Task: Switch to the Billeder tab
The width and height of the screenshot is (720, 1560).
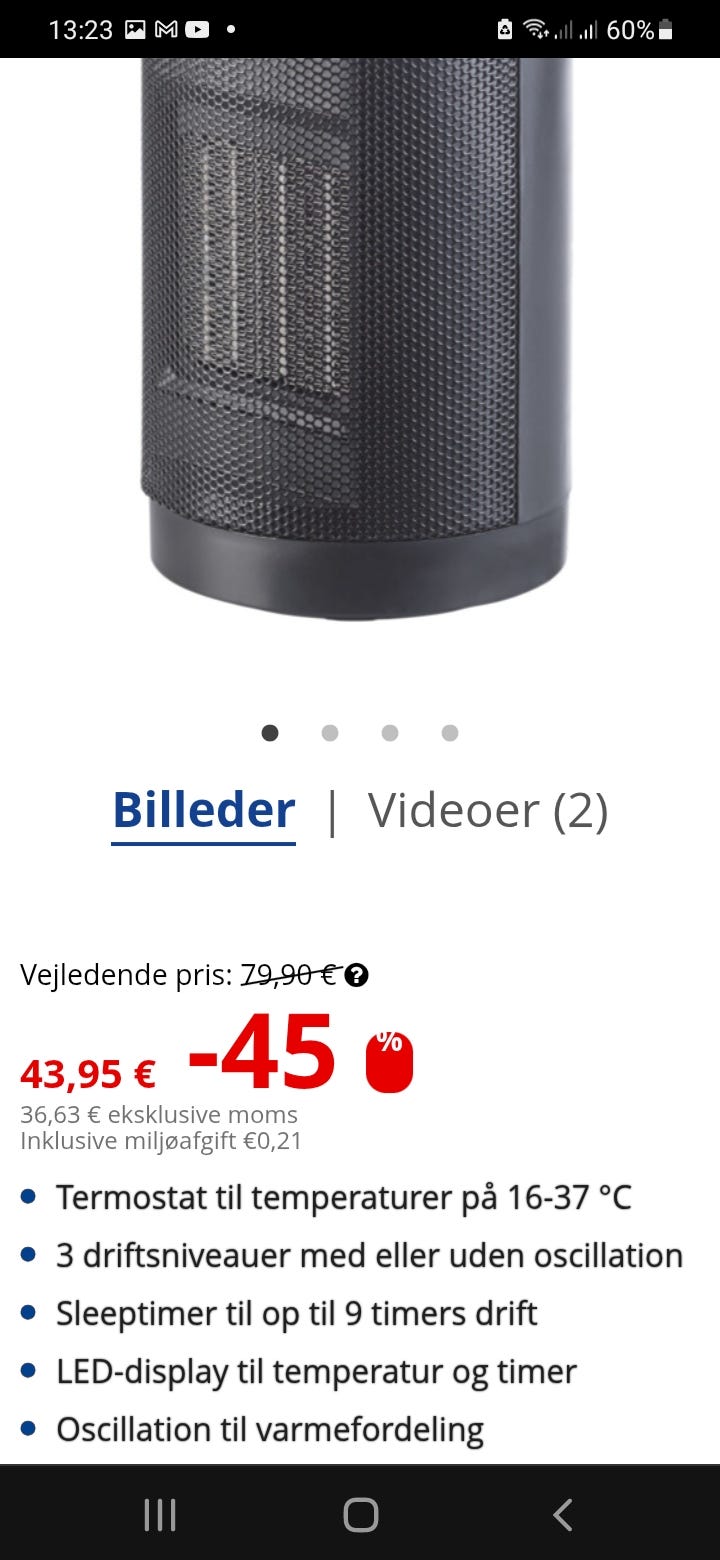Action: [x=203, y=810]
